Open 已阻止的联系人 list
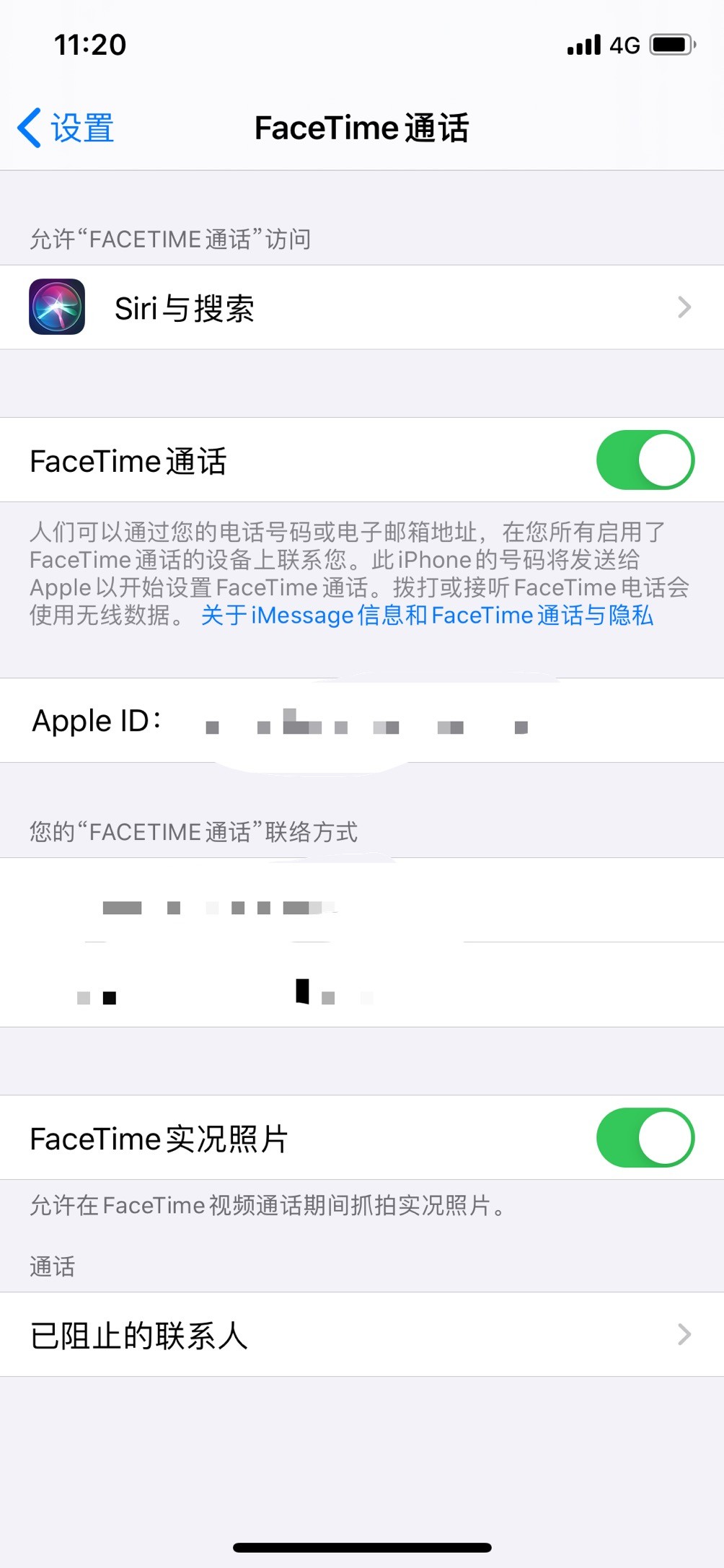Viewport: 724px width, 1568px height. tap(361, 1335)
